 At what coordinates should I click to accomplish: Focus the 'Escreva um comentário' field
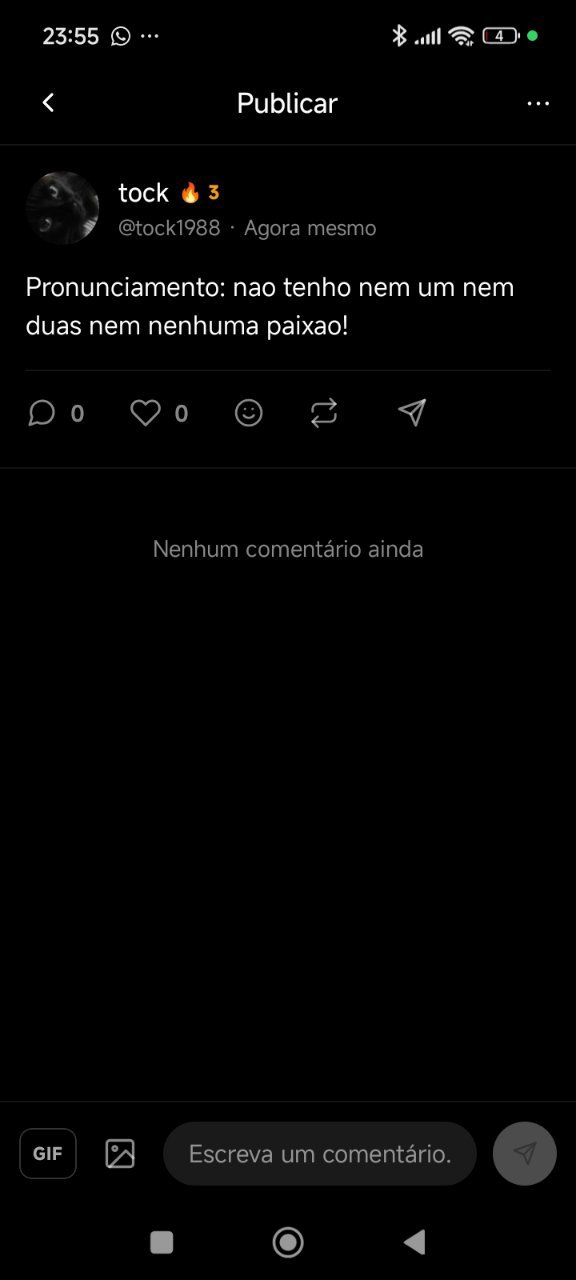coord(320,1154)
